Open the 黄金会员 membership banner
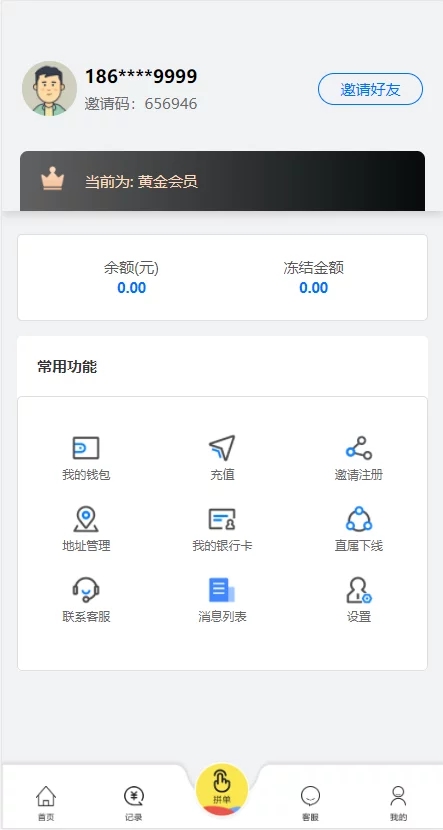Image resolution: width=443 pixels, height=830 pixels. (x=222, y=181)
